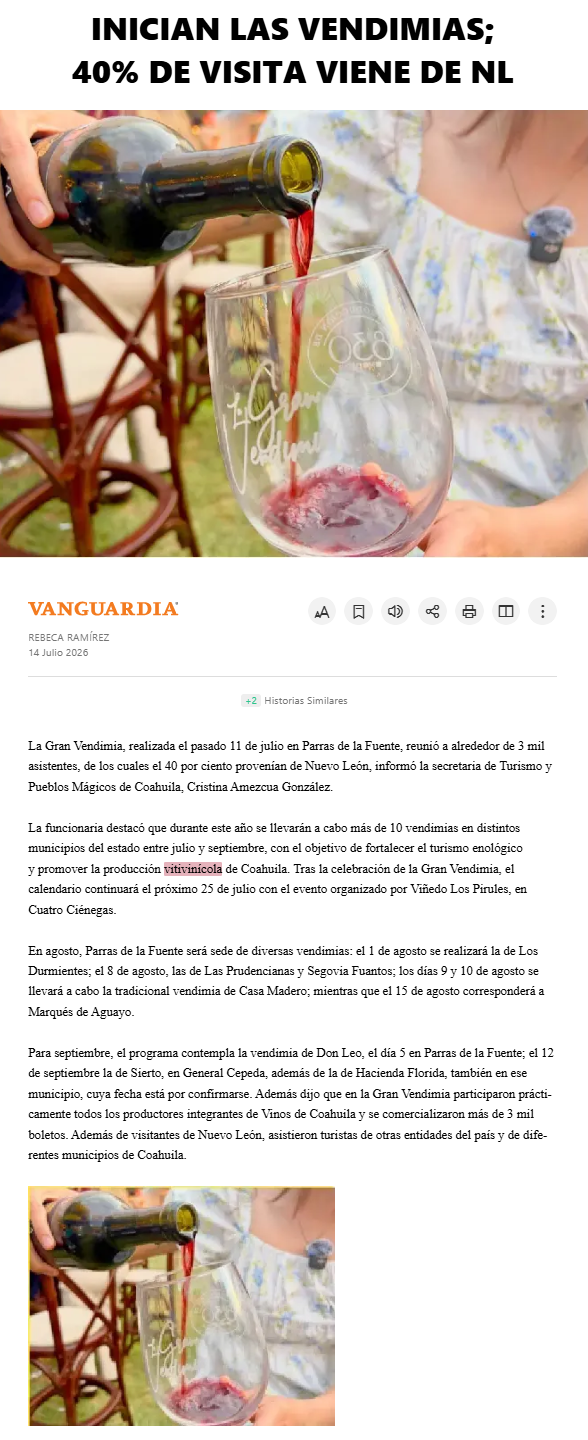Open +2 Historias Similares
The image size is (588, 1440).
[294, 701]
